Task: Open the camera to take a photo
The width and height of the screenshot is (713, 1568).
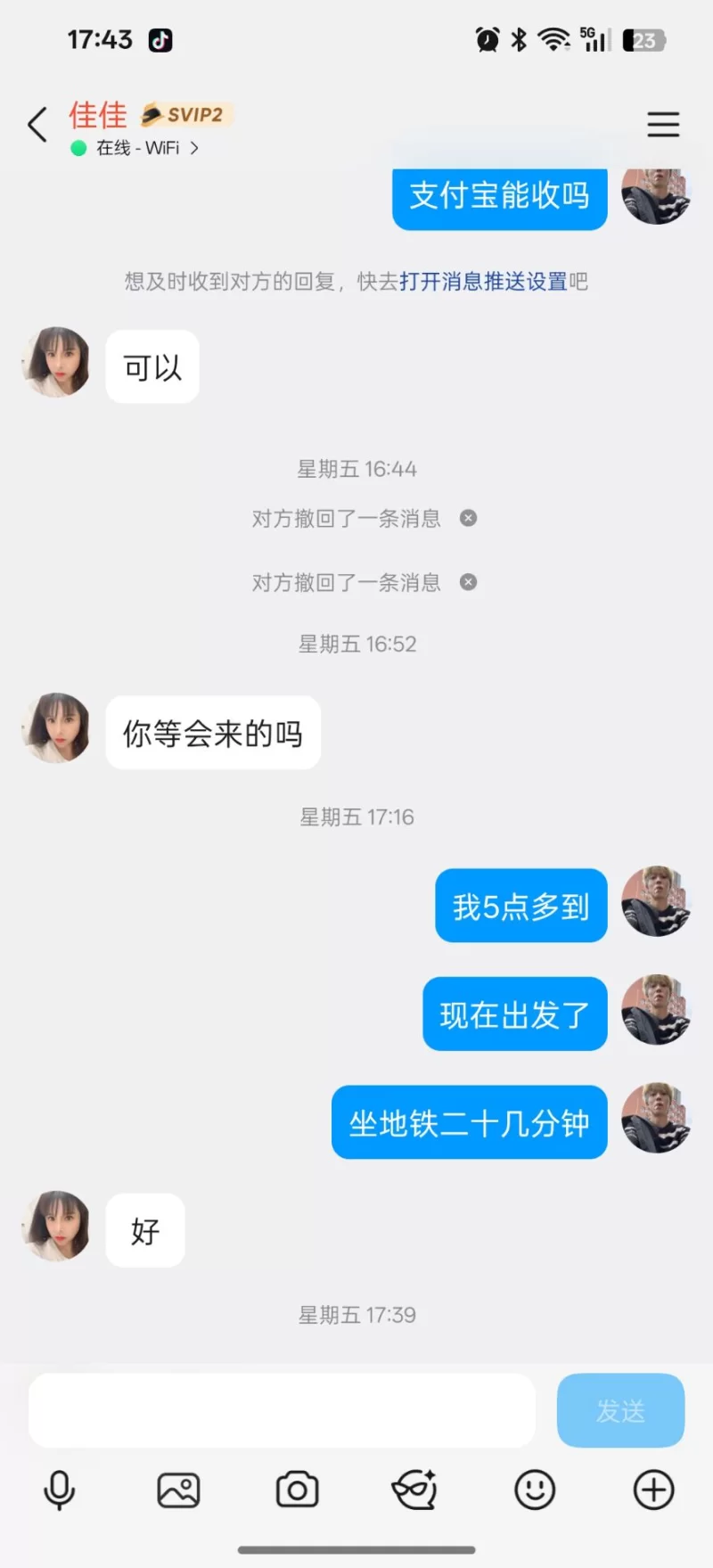Action: (x=297, y=1490)
